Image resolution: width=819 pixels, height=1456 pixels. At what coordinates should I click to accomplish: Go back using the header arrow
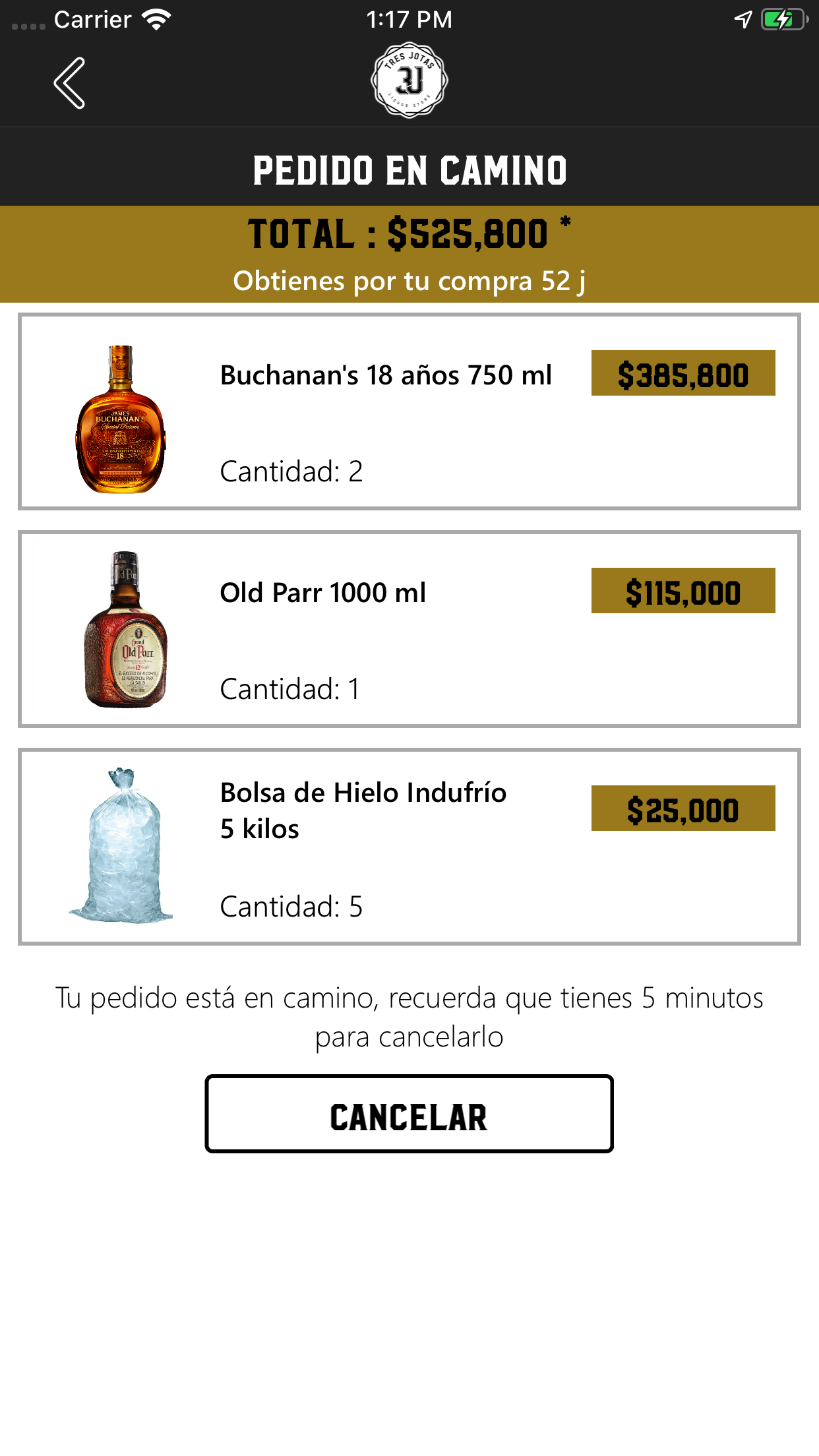tap(70, 82)
